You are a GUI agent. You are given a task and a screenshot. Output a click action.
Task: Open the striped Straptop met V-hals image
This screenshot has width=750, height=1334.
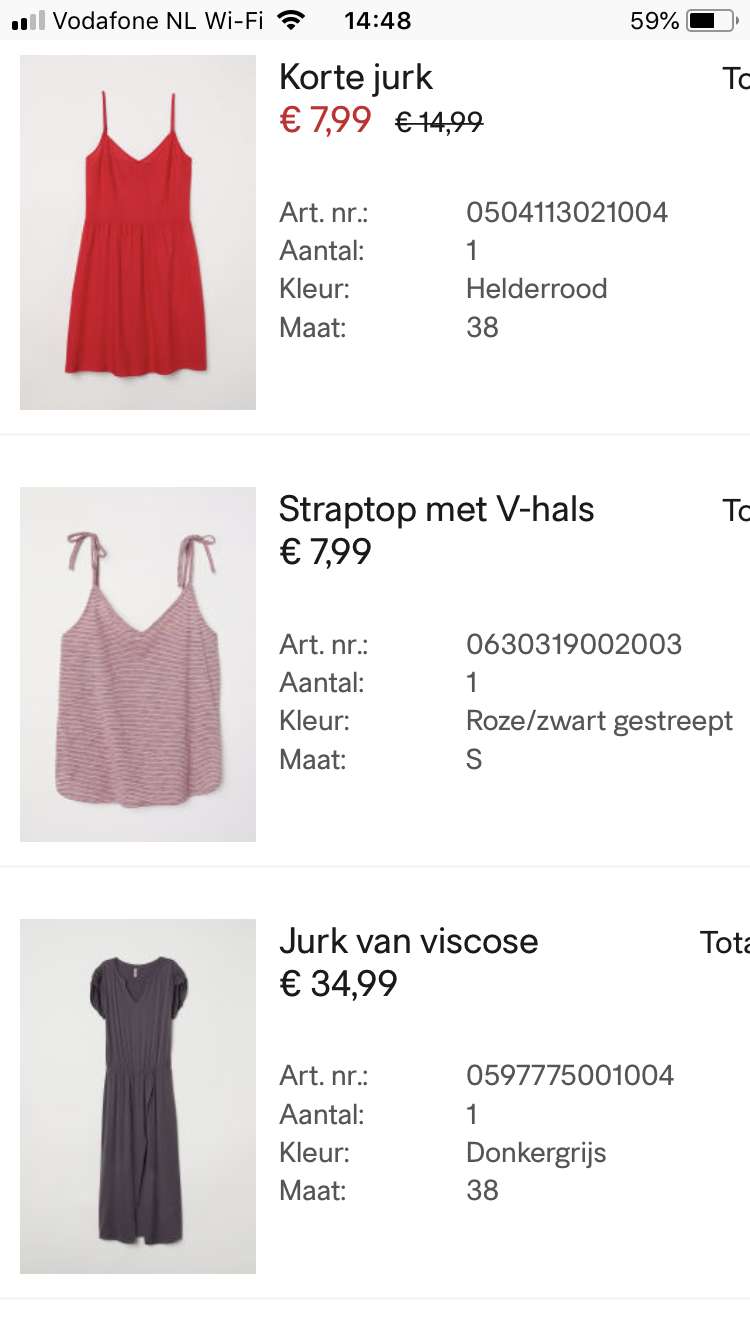tap(138, 664)
